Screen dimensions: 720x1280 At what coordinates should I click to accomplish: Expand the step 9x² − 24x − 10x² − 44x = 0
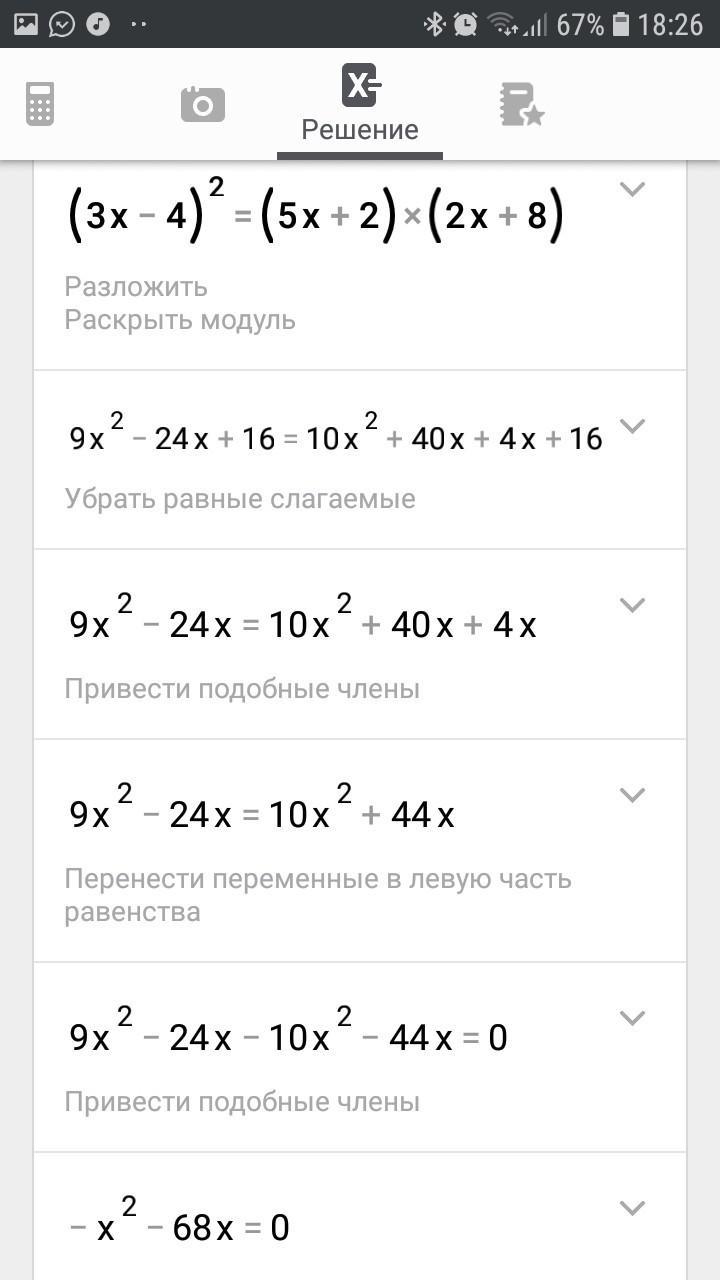pos(632,1018)
